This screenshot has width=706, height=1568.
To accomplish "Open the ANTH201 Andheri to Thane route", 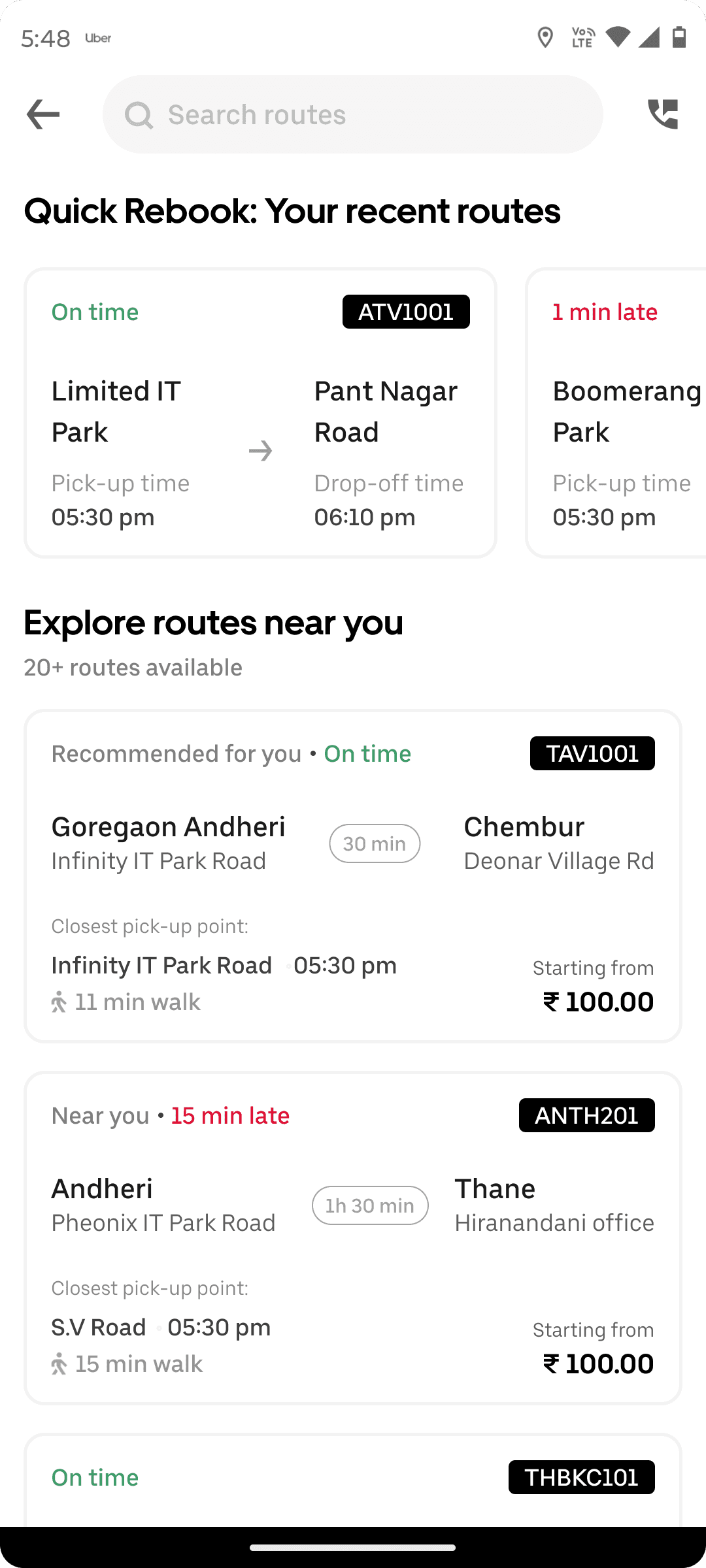I will click(353, 1238).
